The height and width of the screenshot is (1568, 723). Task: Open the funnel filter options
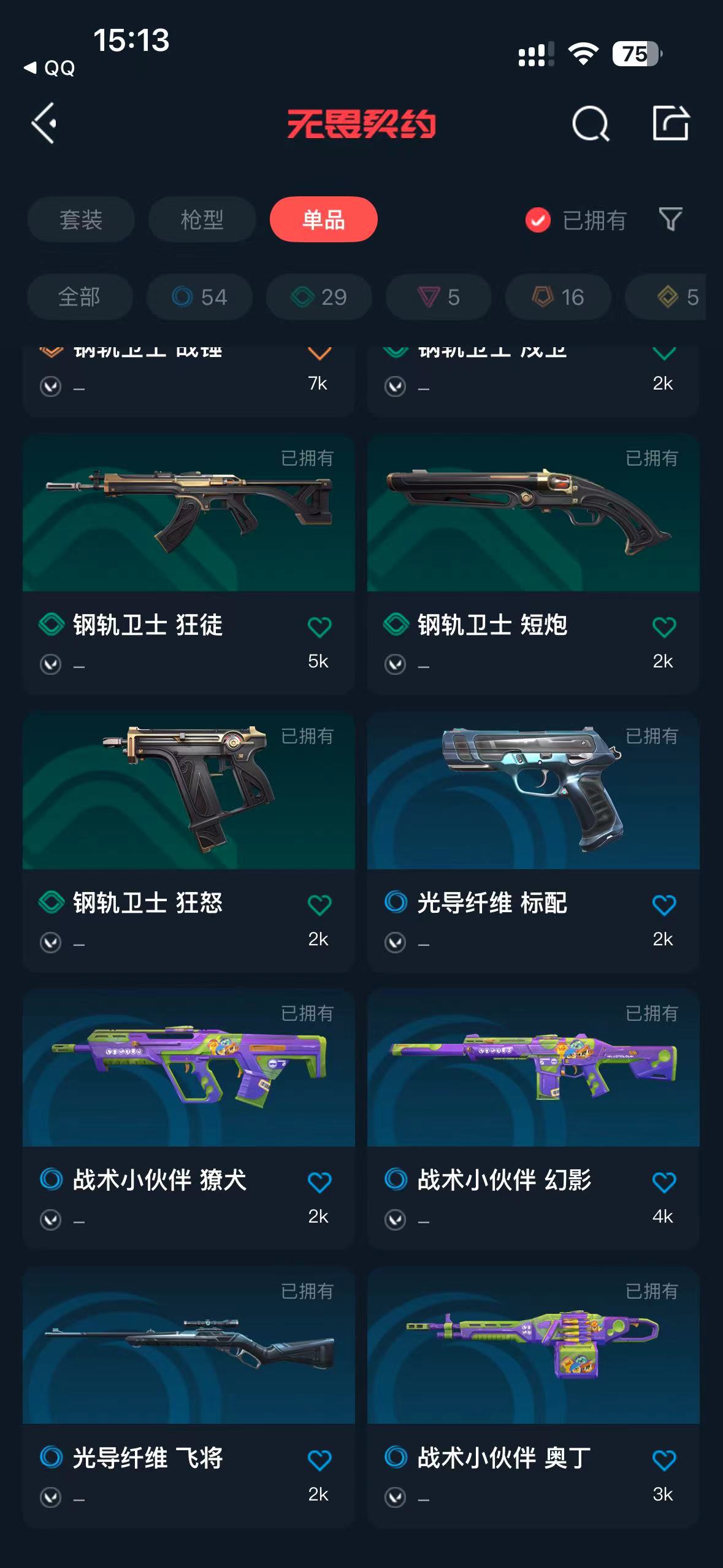tap(670, 220)
